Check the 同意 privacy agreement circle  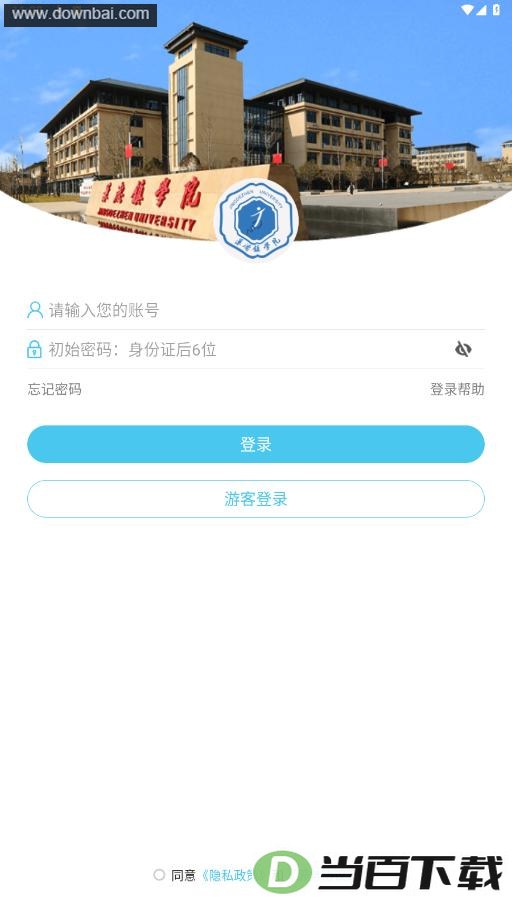pyautogui.click(x=159, y=875)
